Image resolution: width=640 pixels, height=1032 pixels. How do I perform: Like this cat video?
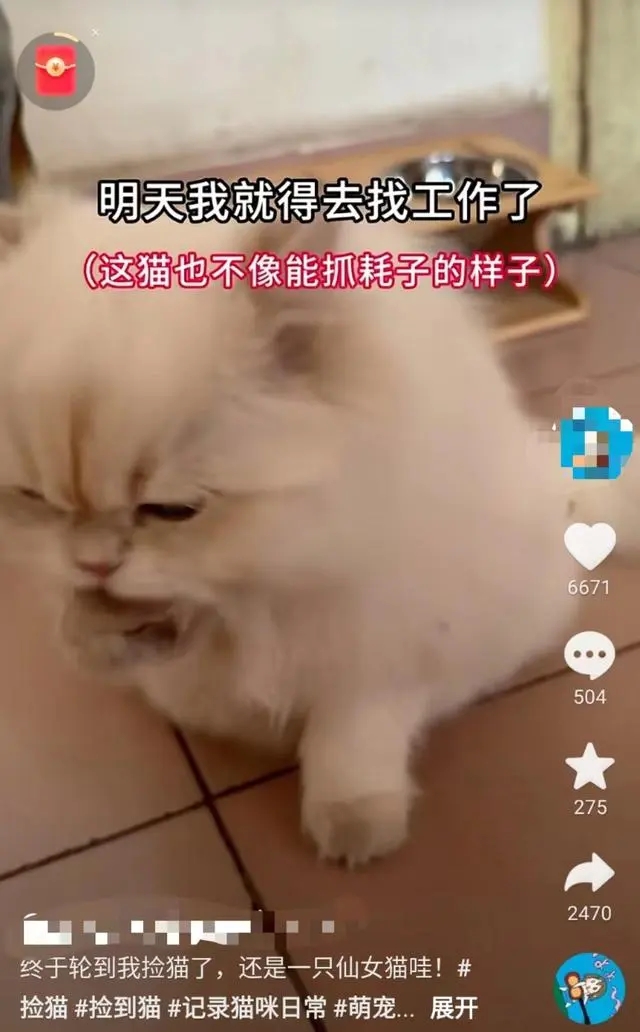tap(590, 547)
